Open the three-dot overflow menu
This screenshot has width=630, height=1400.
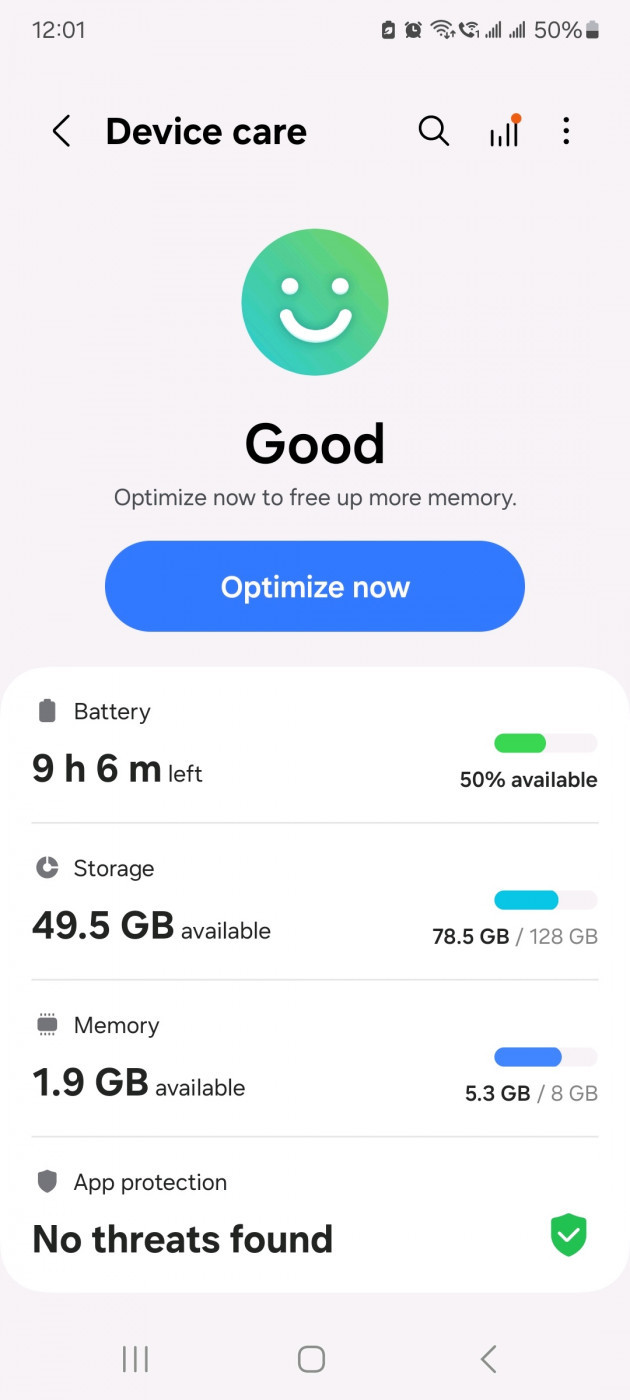566,131
